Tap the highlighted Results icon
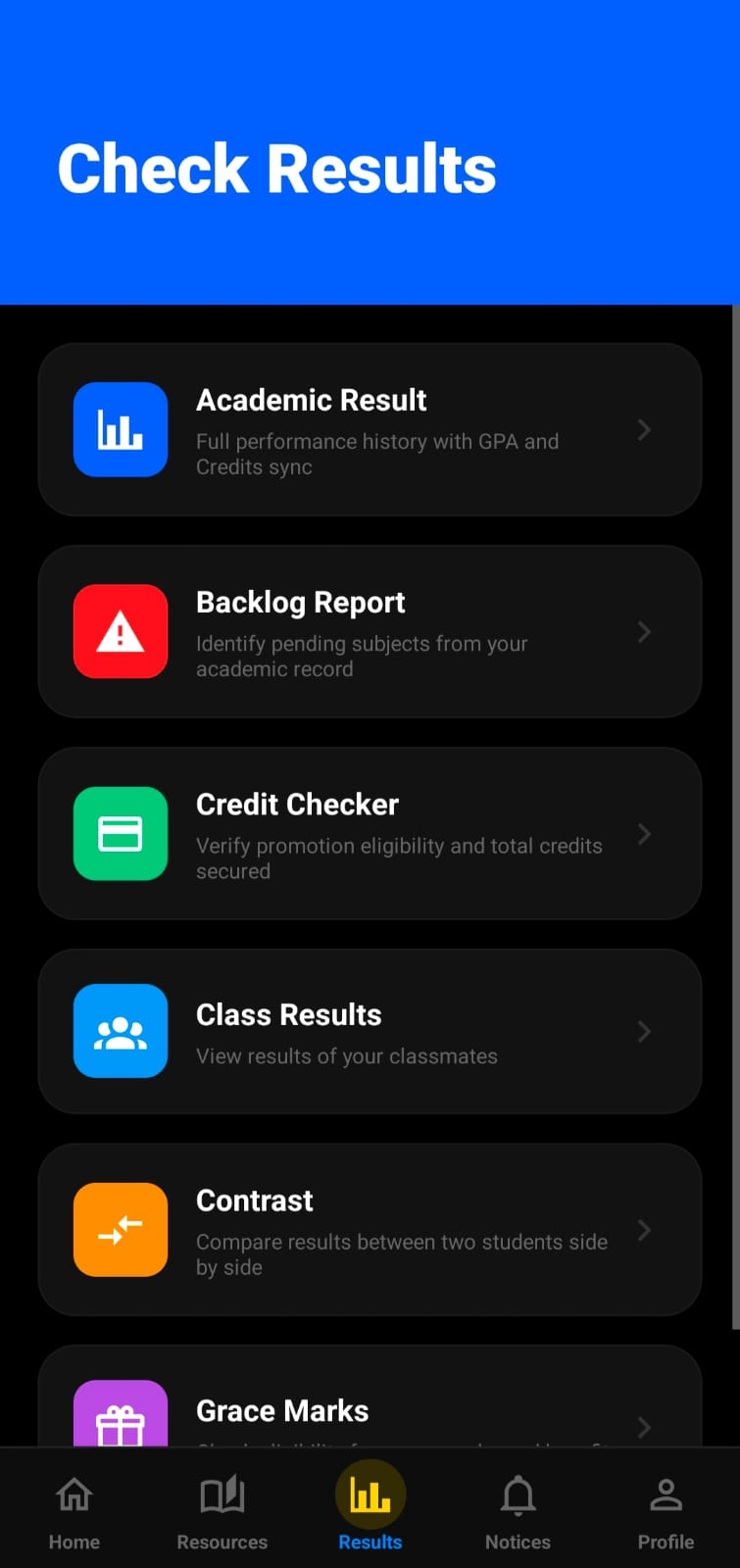This screenshot has height=1568, width=740. [370, 1494]
